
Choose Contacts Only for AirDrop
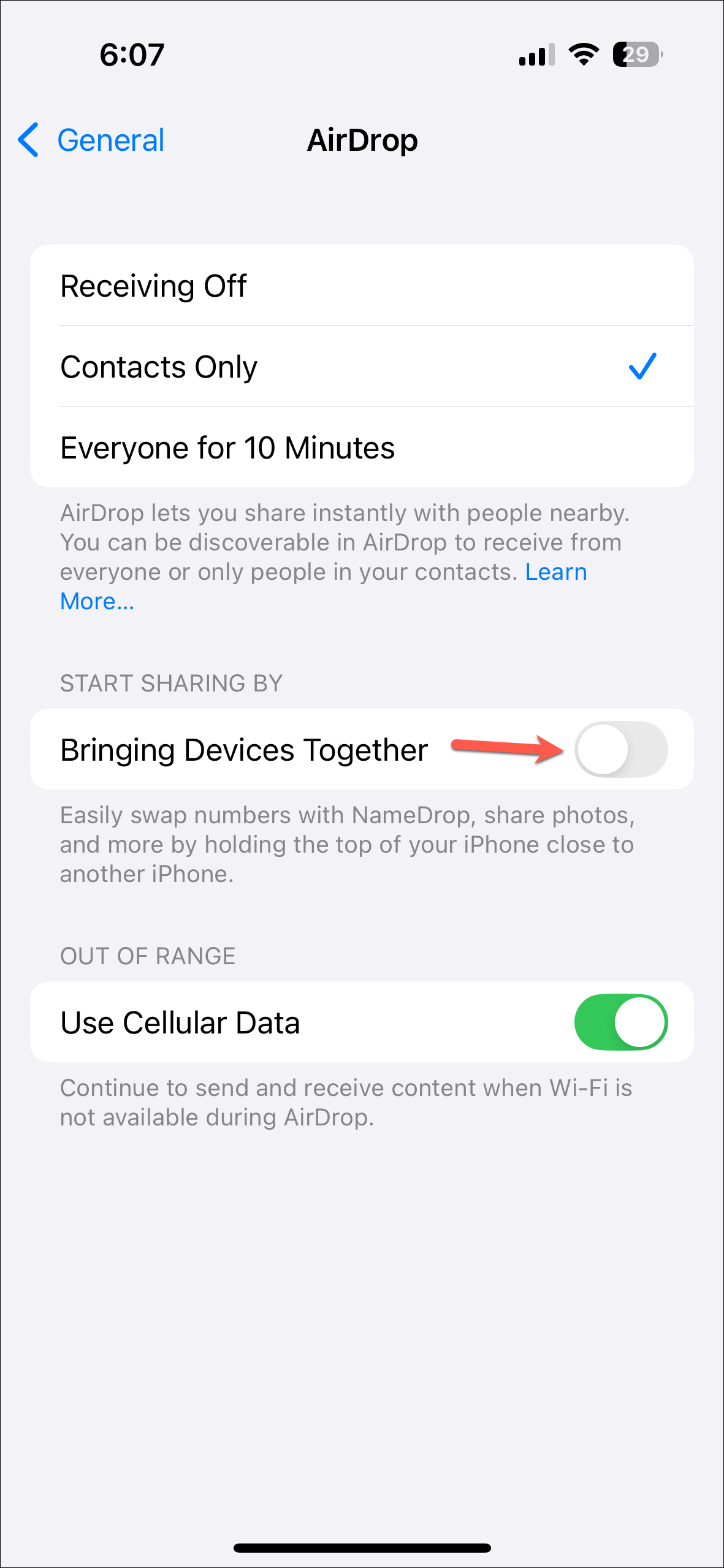[362, 366]
